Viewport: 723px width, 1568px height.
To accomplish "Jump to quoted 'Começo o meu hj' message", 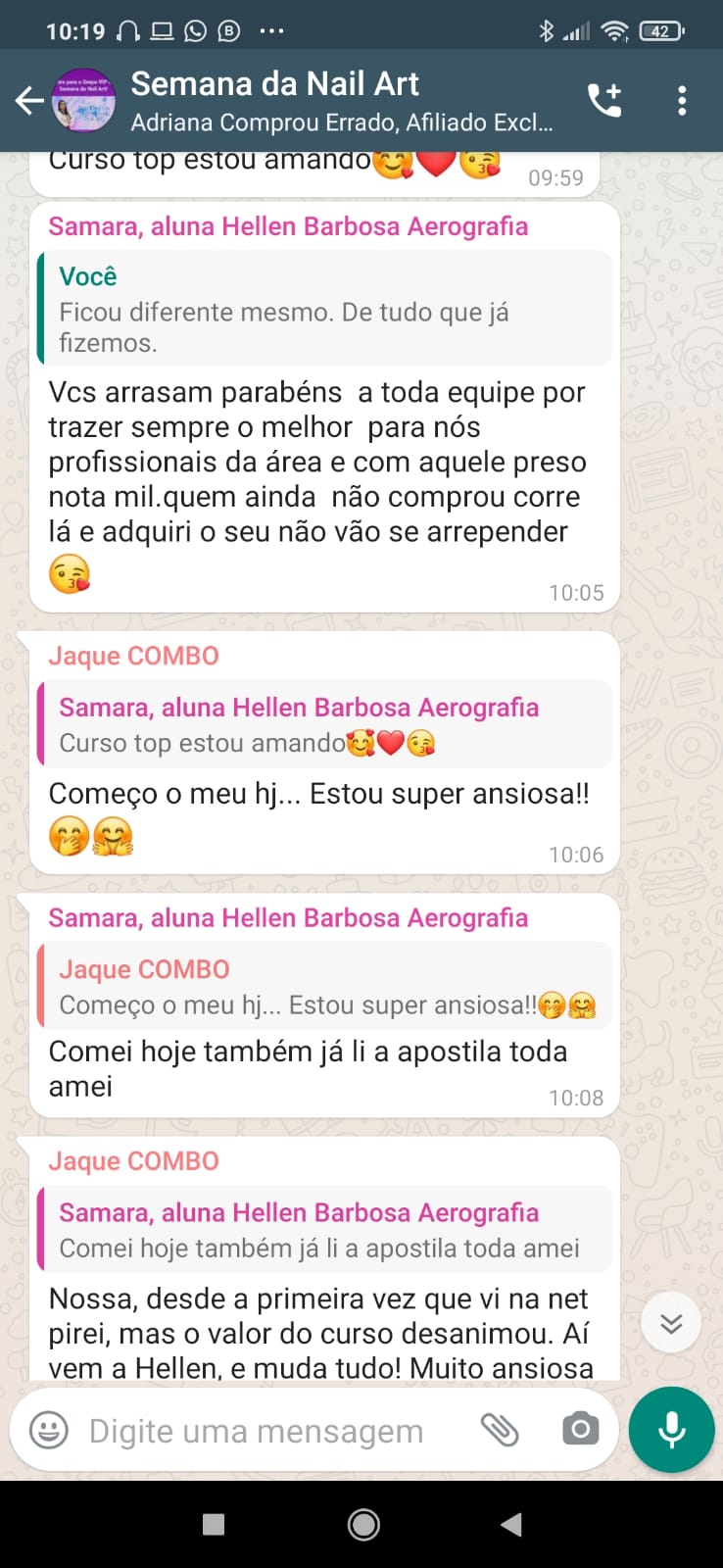I will click(323, 986).
